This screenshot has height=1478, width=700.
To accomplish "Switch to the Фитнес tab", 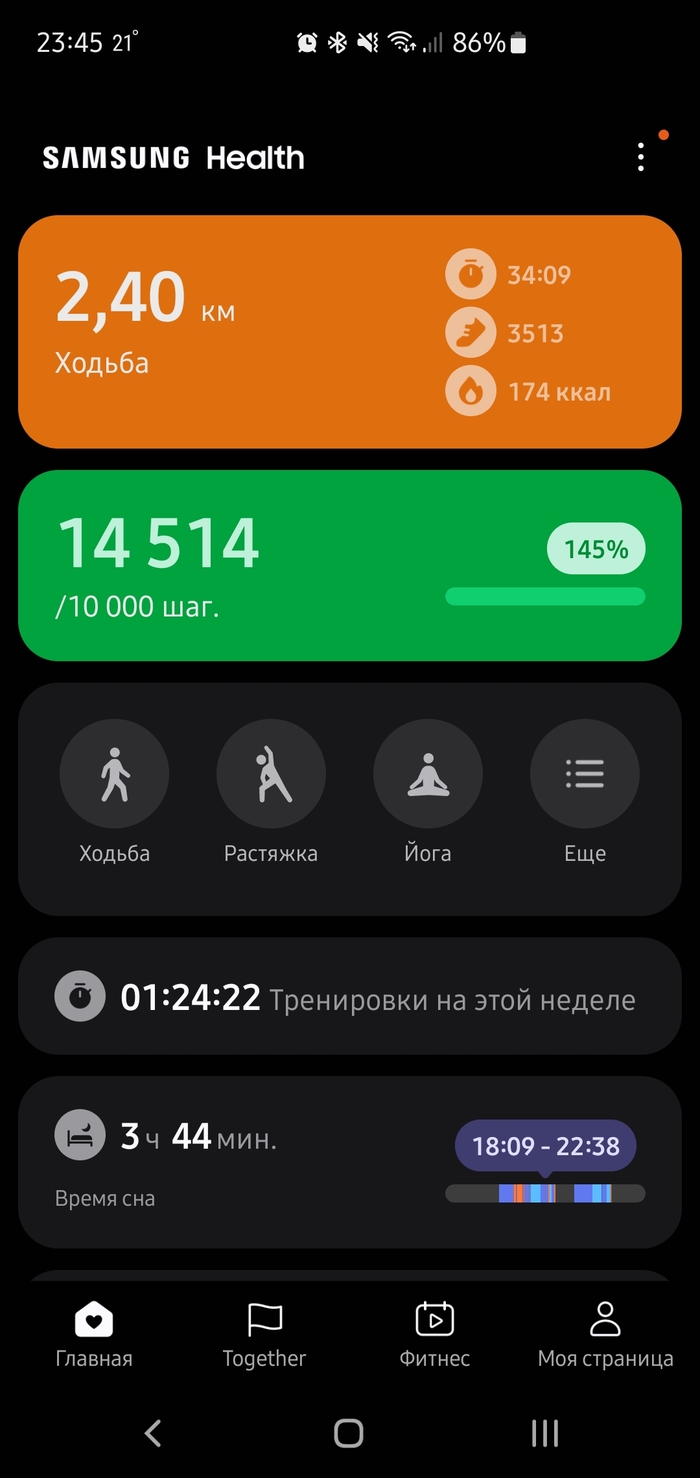I will (x=435, y=1334).
